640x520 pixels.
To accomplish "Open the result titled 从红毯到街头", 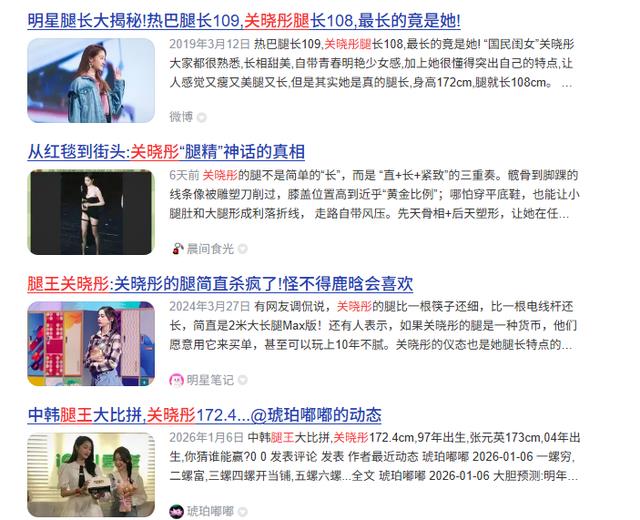I will 166,151.
